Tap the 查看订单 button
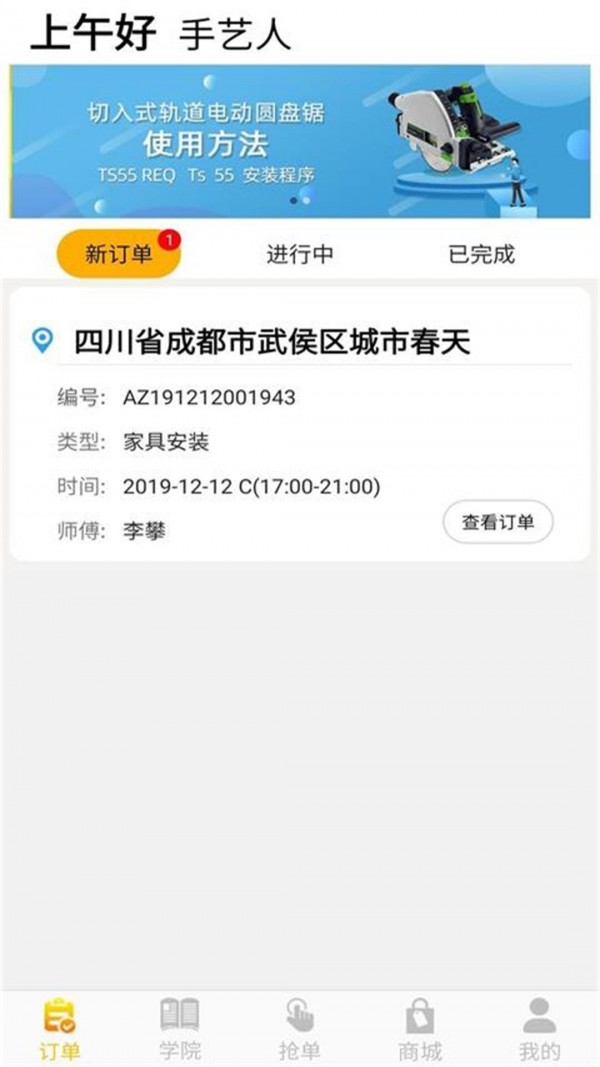The image size is (600, 1067). click(497, 522)
